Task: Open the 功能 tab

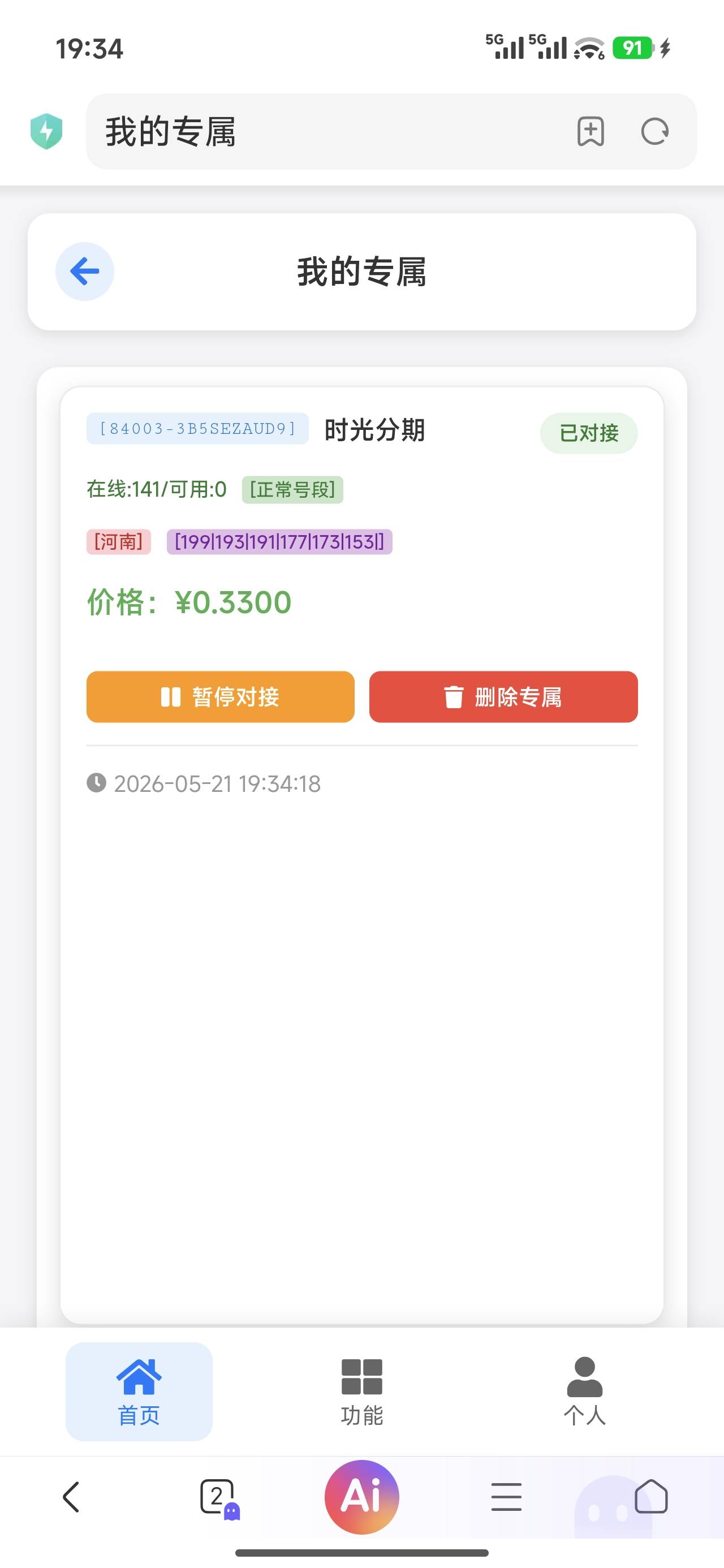Action: [x=361, y=1392]
